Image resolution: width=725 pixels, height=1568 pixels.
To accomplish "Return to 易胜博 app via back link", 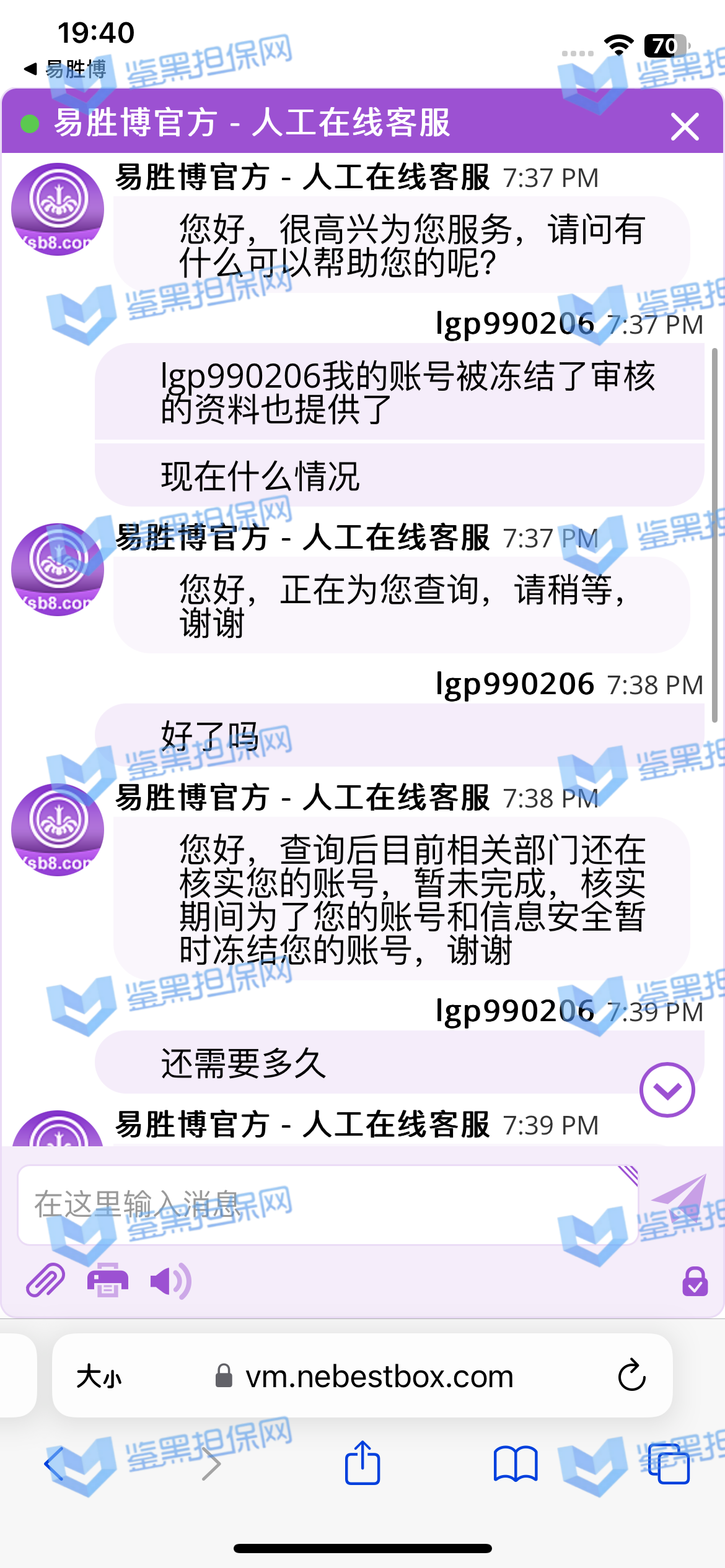I will 65,69.
